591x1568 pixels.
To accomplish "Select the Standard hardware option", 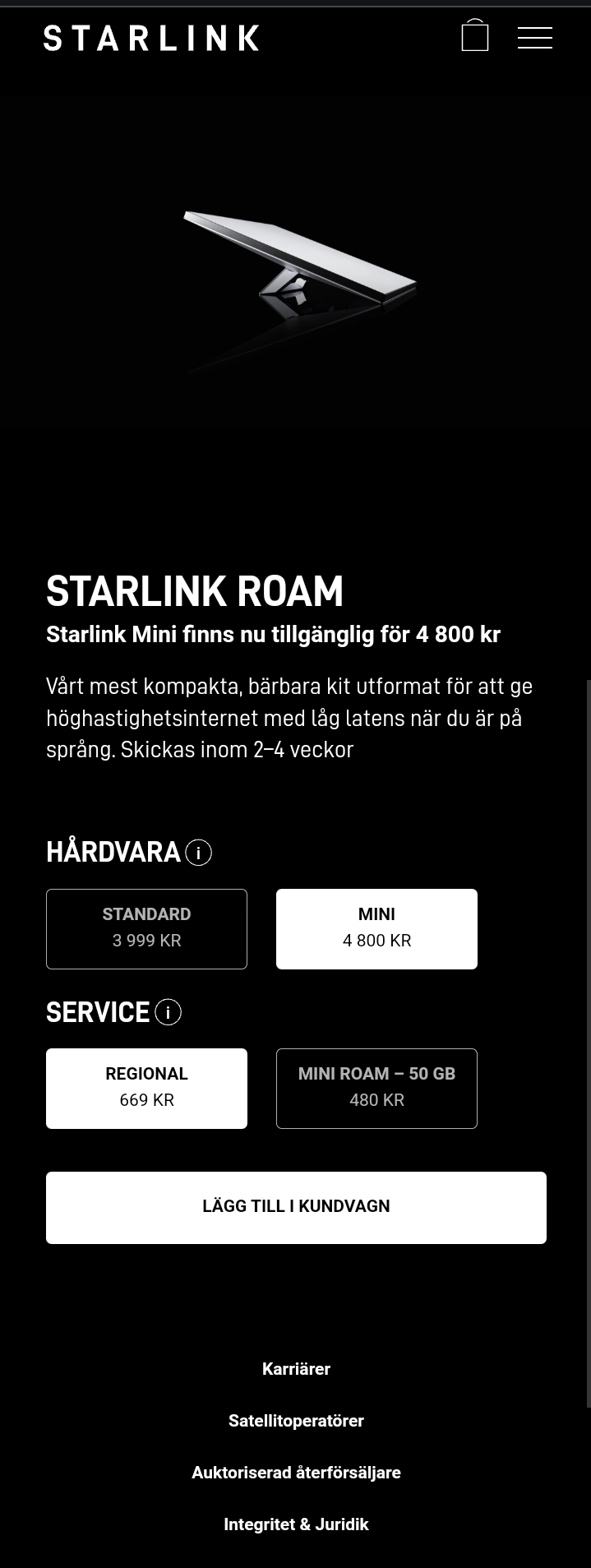I will (146, 928).
